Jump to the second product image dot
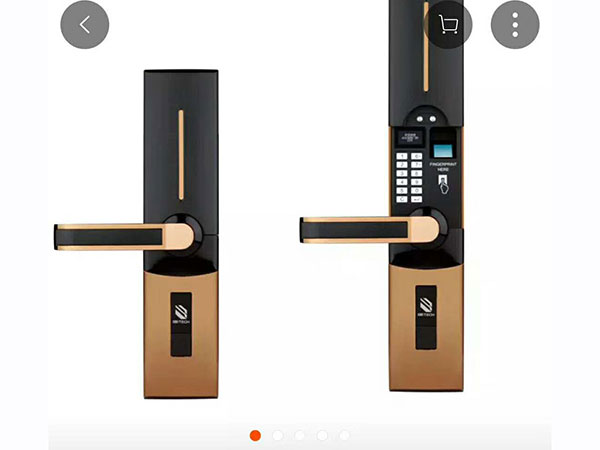This screenshot has width=600, height=450. [x=278, y=435]
